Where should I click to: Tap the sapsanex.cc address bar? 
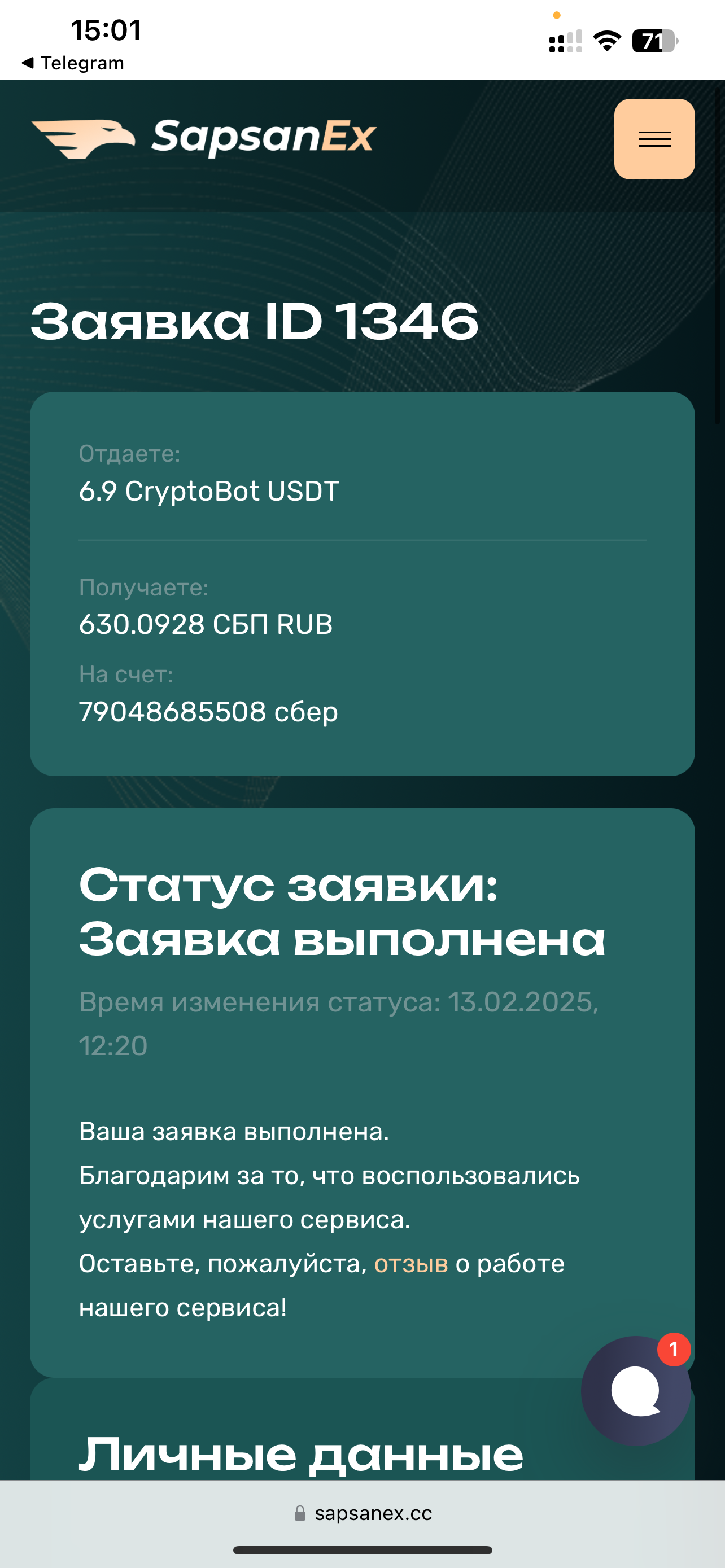pyautogui.click(x=363, y=1513)
